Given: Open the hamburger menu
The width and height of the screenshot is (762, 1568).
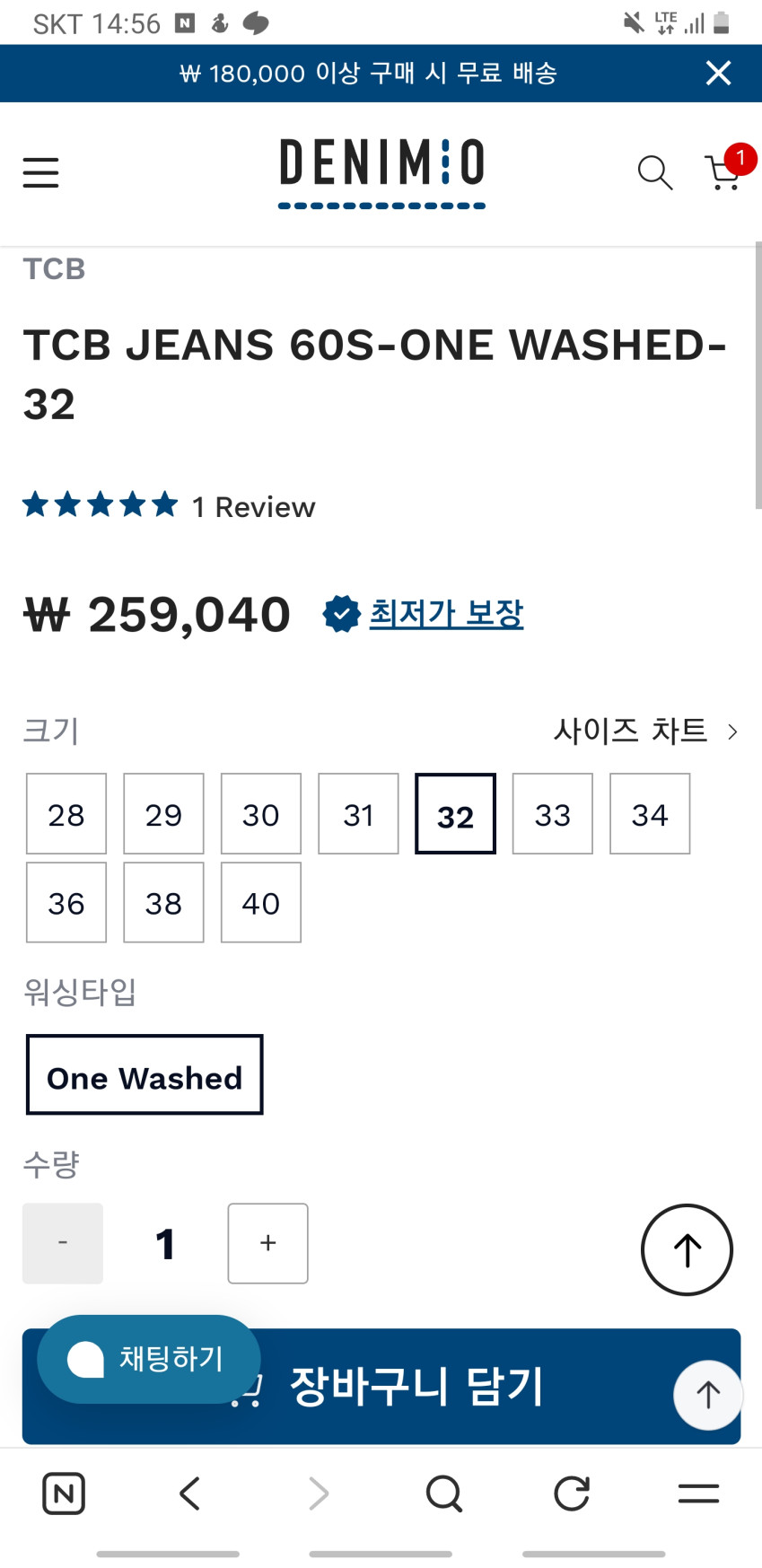Looking at the screenshot, I should (x=41, y=172).
